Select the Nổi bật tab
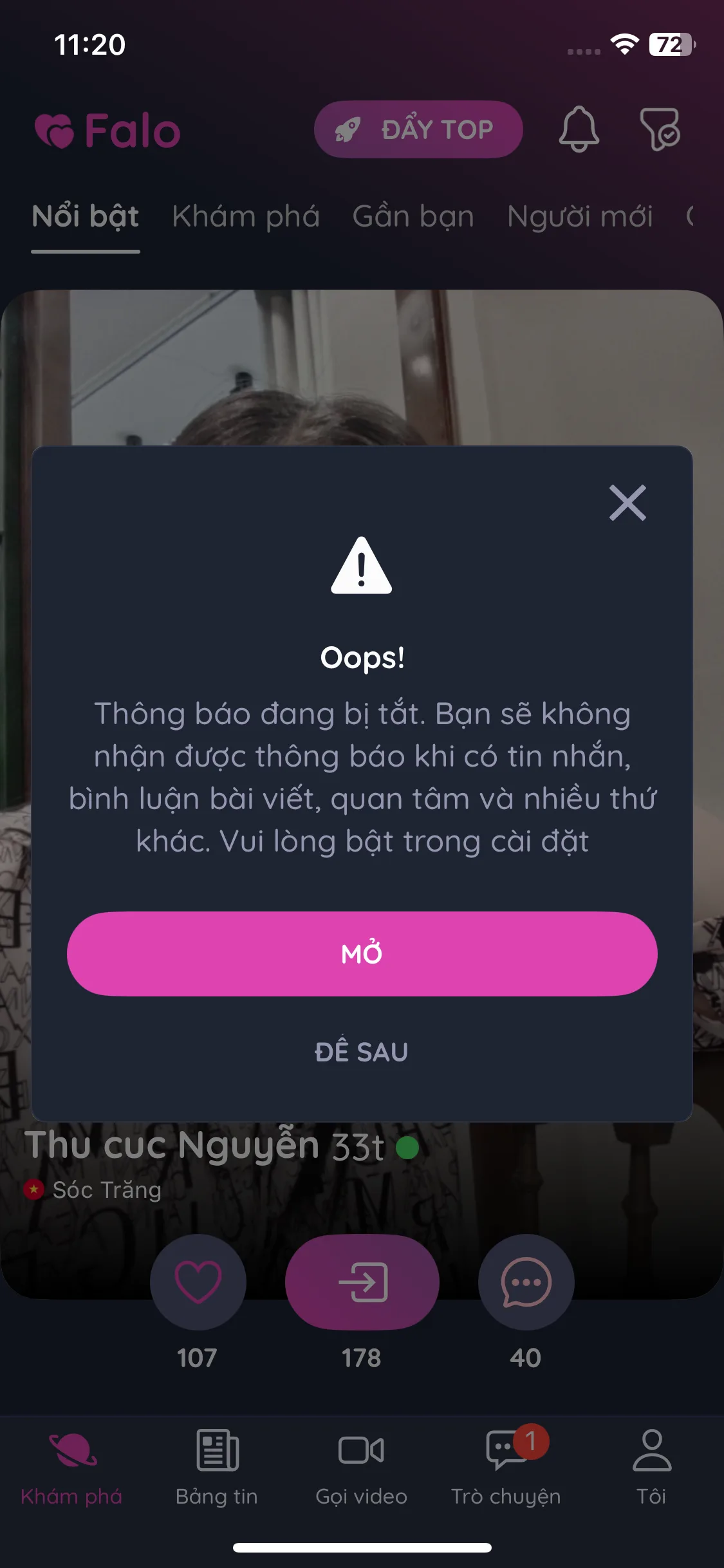The image size is (724, 1568). point(86,216)
